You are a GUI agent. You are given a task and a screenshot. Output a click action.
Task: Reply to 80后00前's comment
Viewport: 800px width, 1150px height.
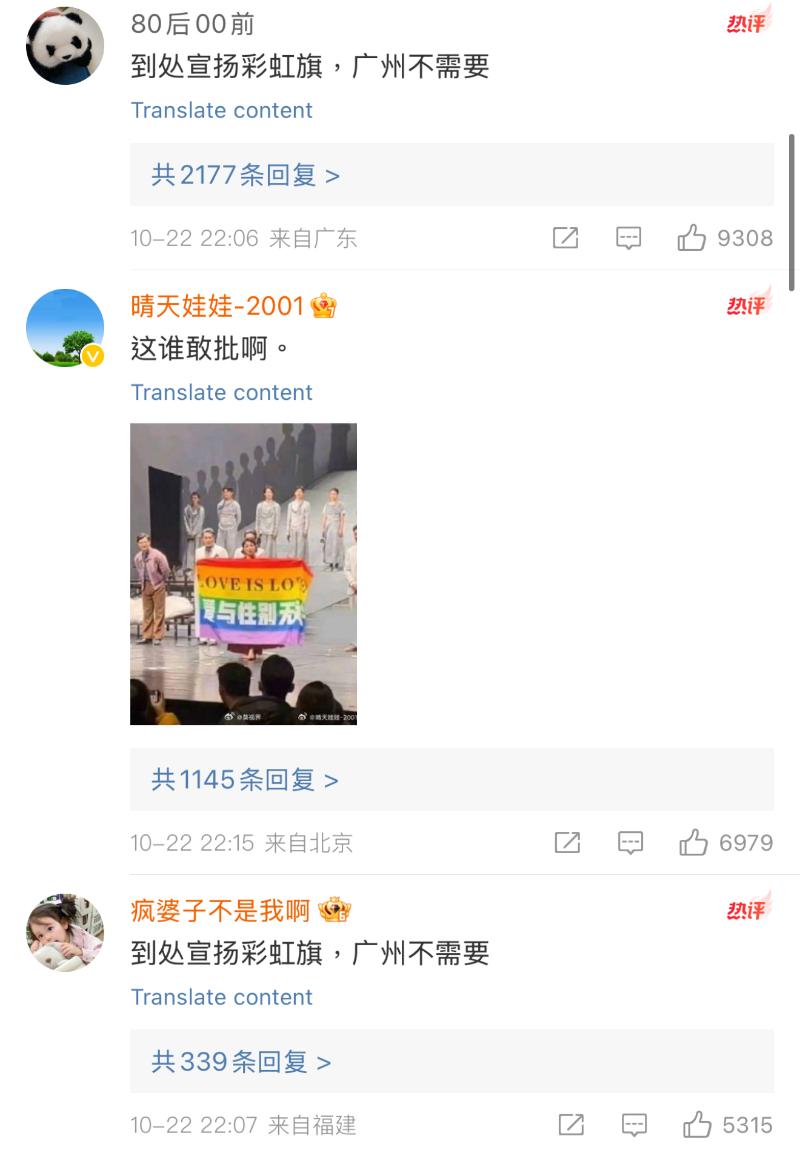628,238
